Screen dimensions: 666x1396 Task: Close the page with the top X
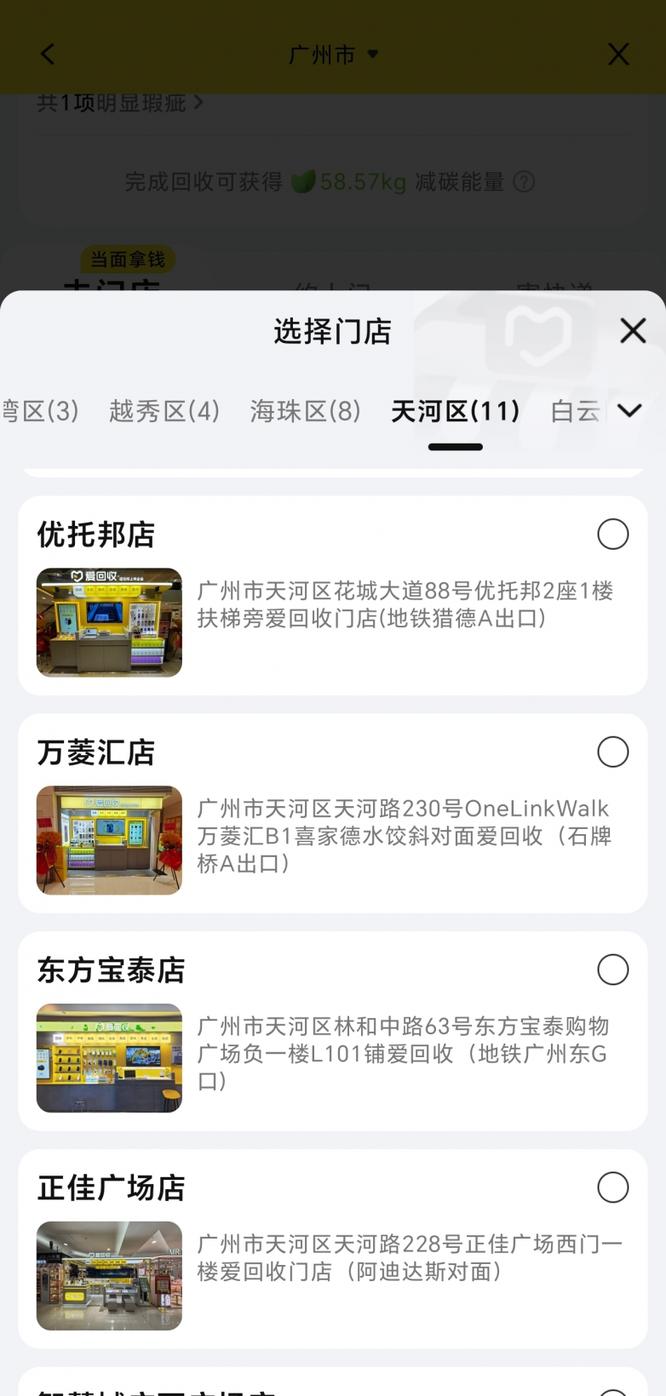point(619,54)
